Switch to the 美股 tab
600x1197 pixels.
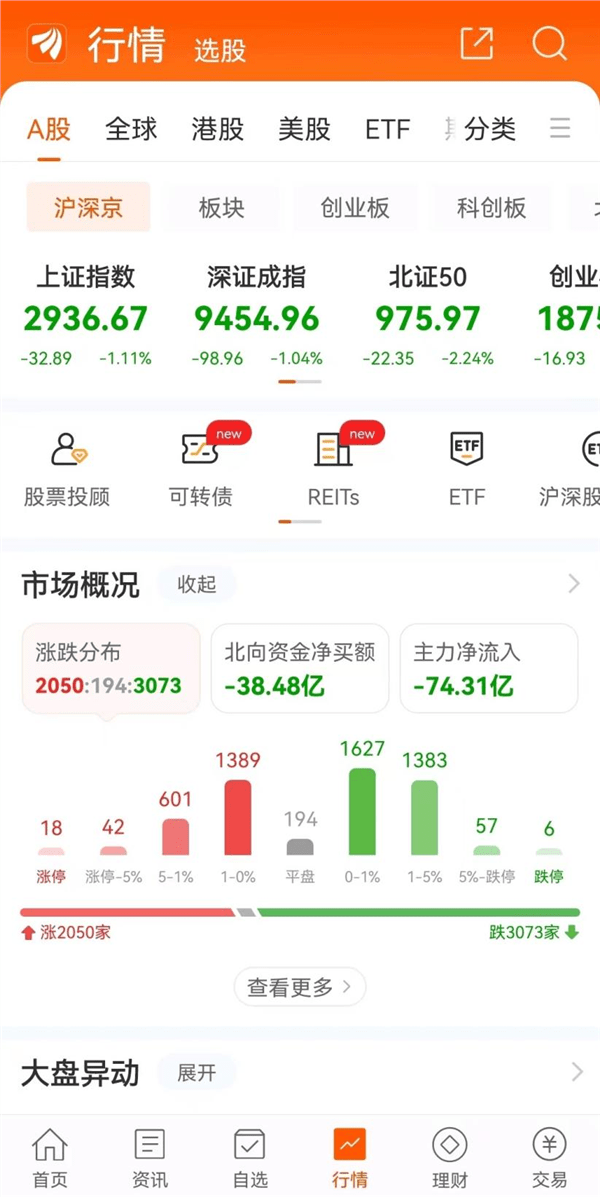coord(304,129)
